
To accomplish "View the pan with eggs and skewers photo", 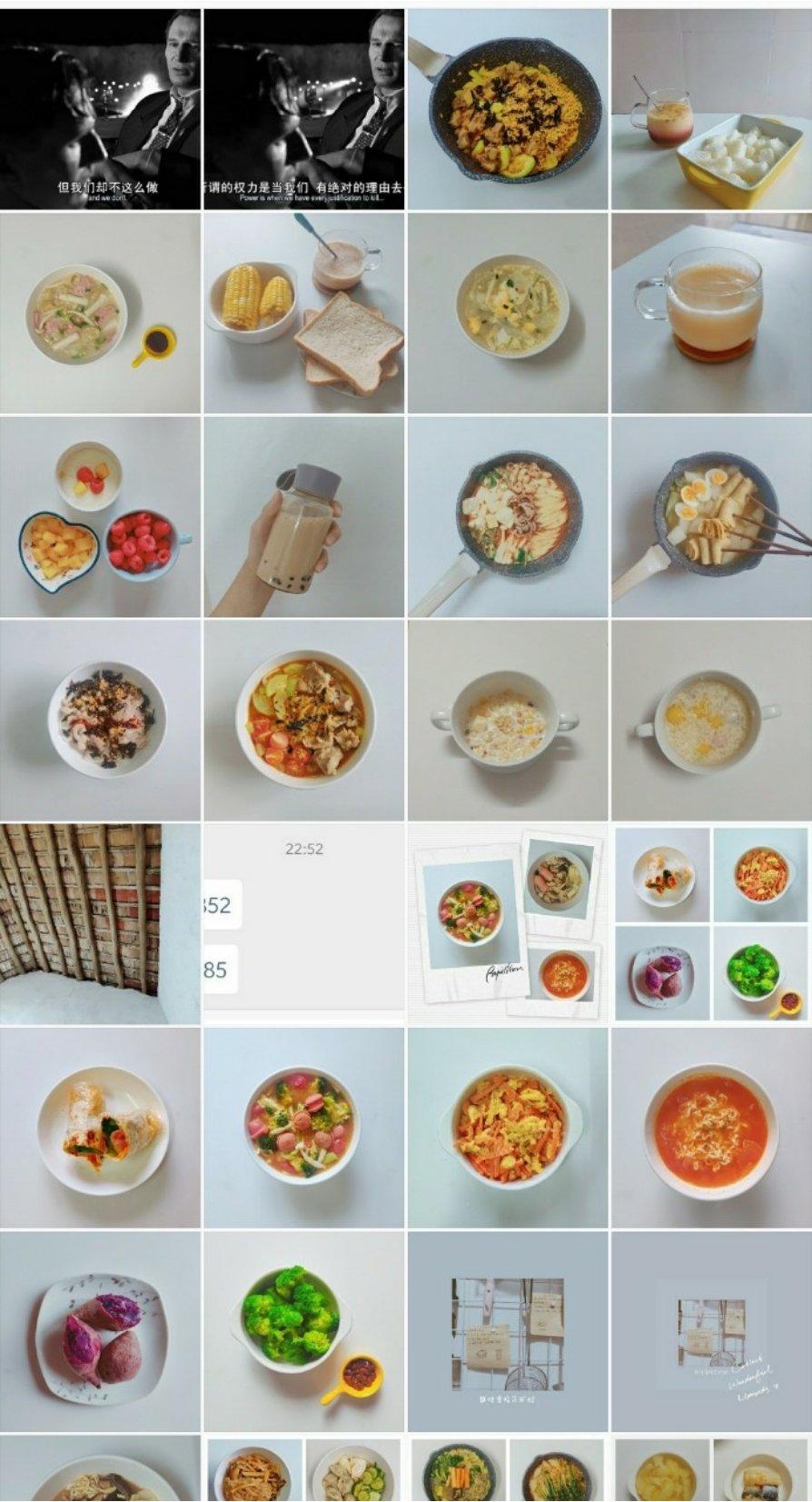I will coord(711,517).
